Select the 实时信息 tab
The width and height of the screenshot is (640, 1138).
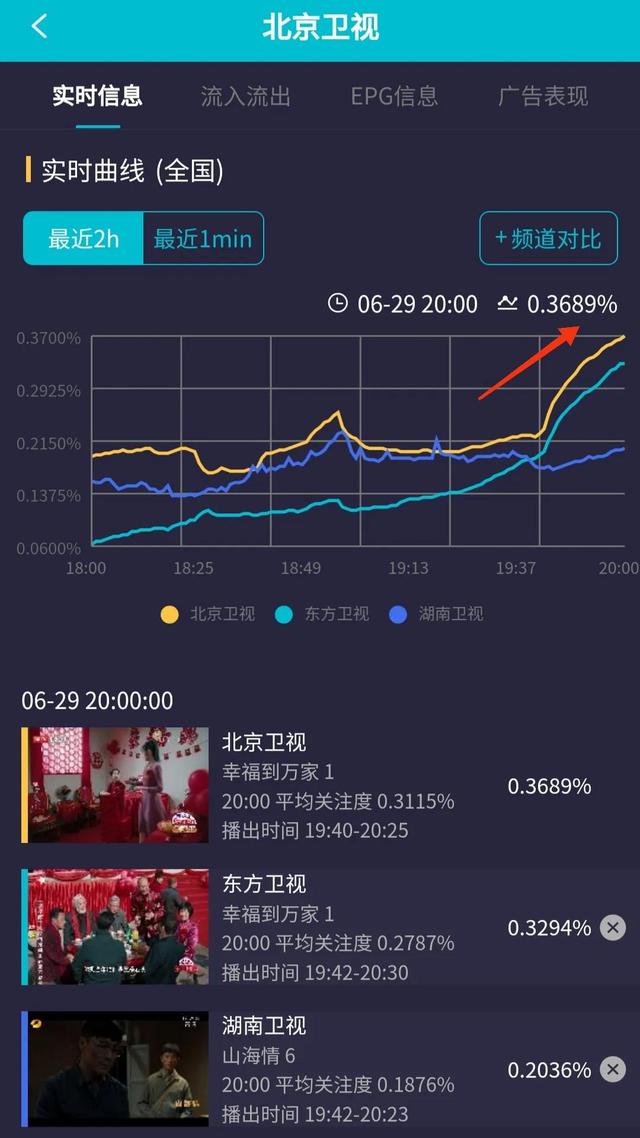pyautogui.click(x=97, y=97)
